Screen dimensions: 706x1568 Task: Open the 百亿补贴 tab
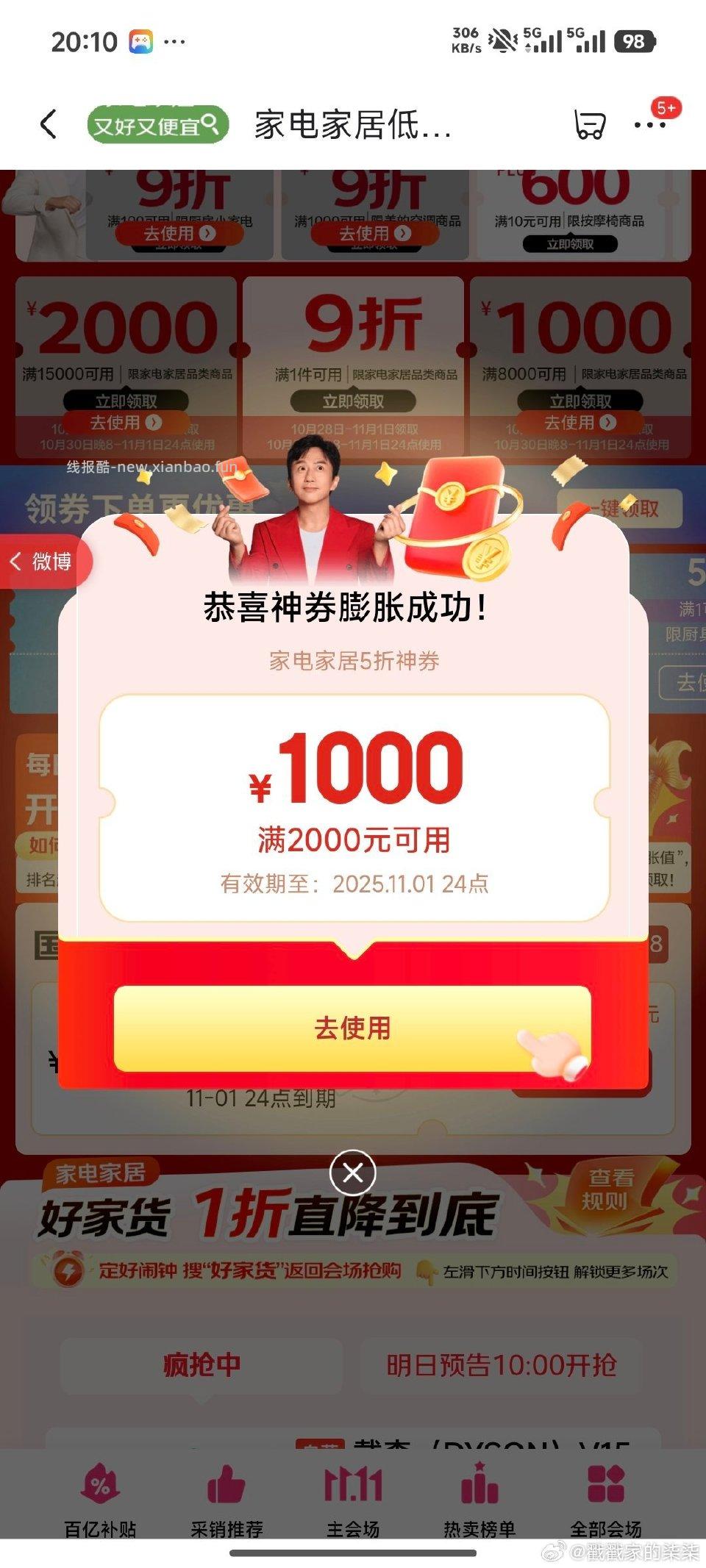click(x=101, y=1500)
